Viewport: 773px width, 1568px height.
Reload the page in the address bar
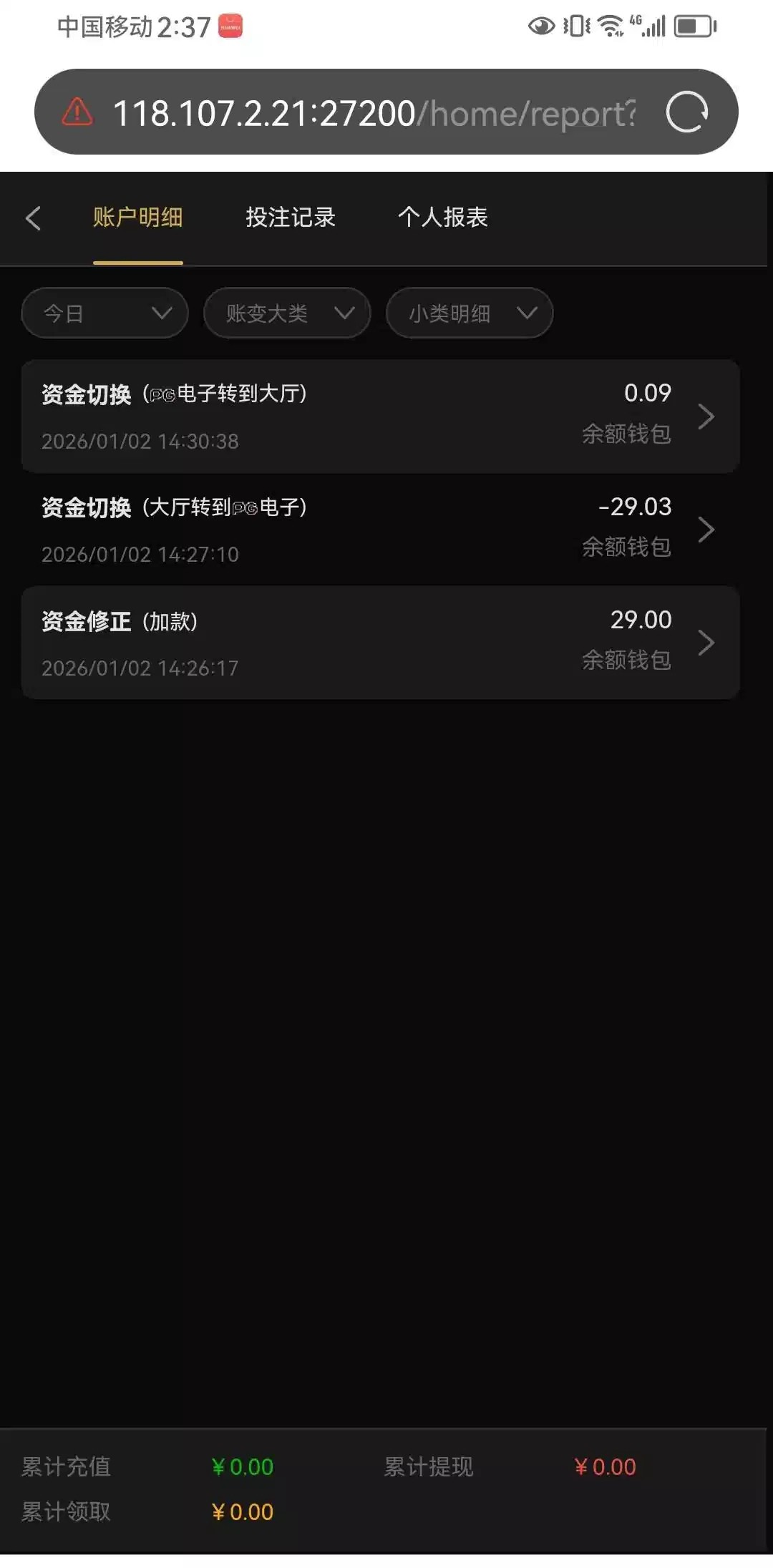click(x=687, y=112)
